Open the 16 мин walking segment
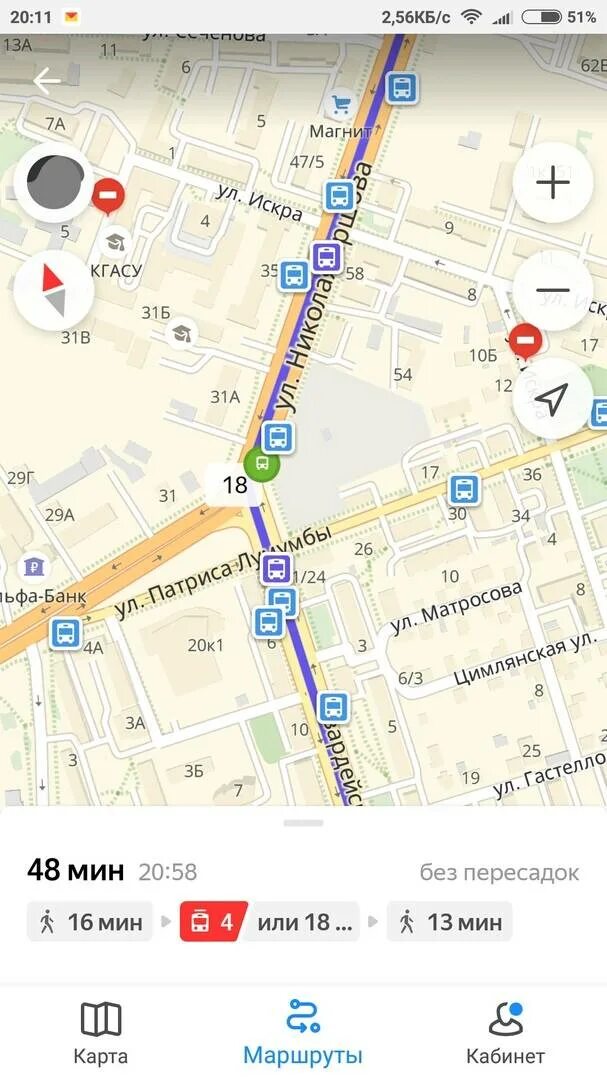Image resolution: width=607 pixels, height=1080 pixels. (x=90, y=922)
